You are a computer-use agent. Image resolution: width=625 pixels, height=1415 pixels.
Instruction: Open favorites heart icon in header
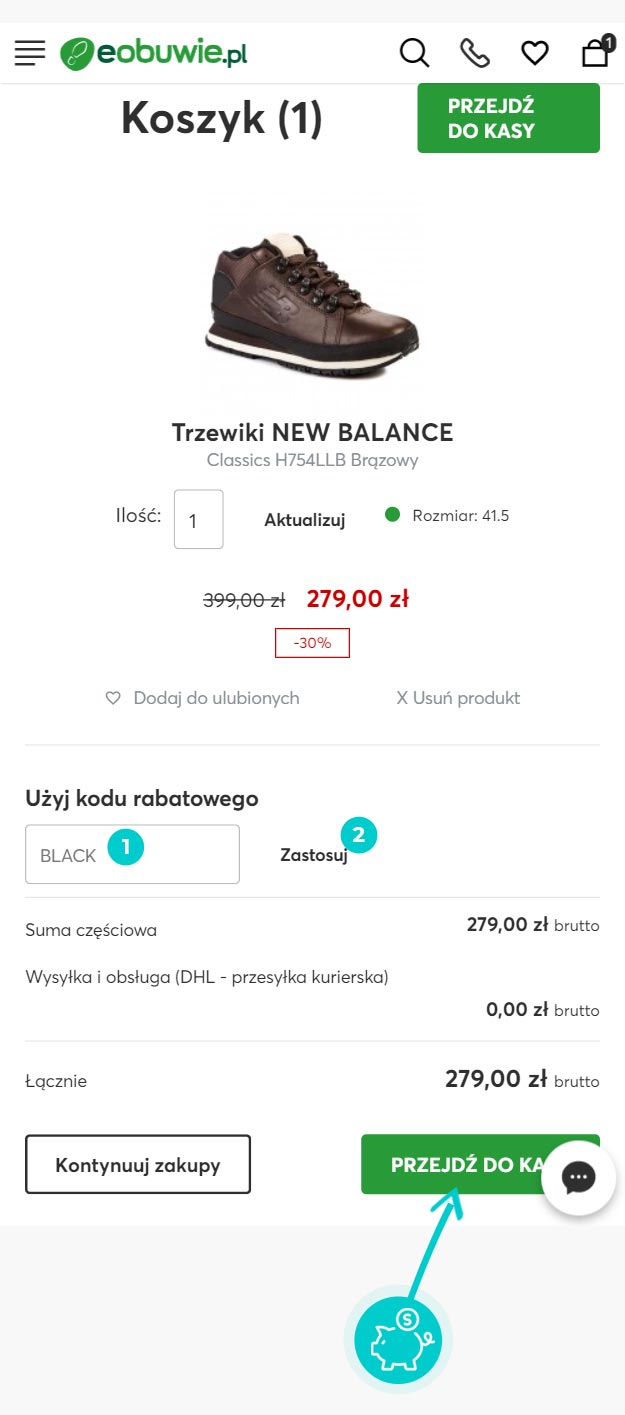[535, 53]
